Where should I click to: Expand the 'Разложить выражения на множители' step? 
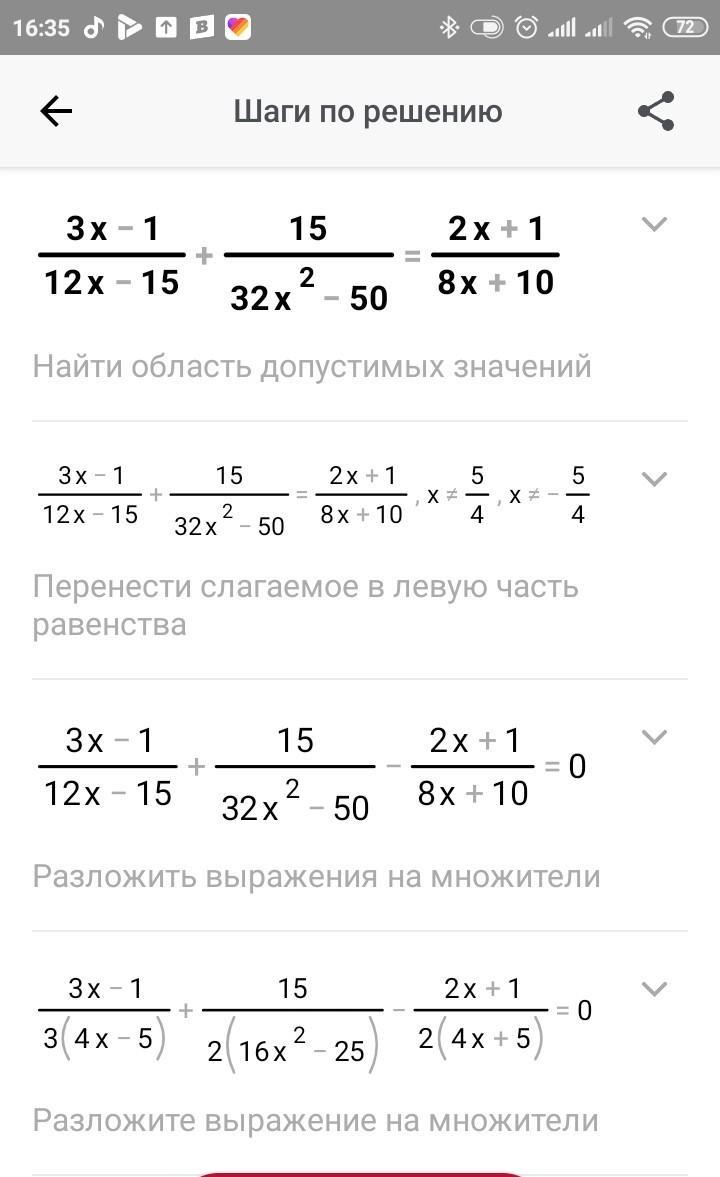click(655, 737)
